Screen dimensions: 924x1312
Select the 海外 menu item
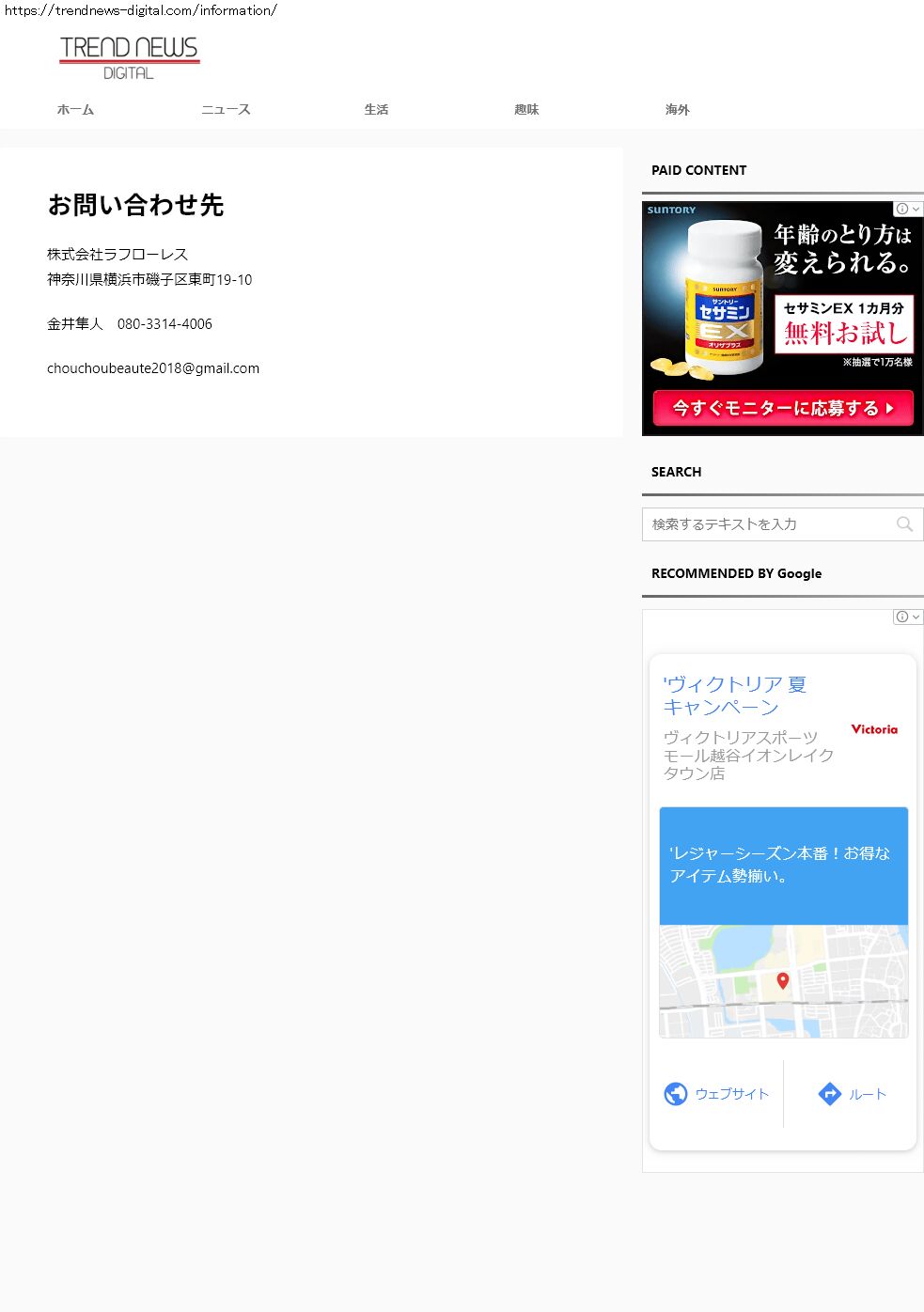[677, 110]
